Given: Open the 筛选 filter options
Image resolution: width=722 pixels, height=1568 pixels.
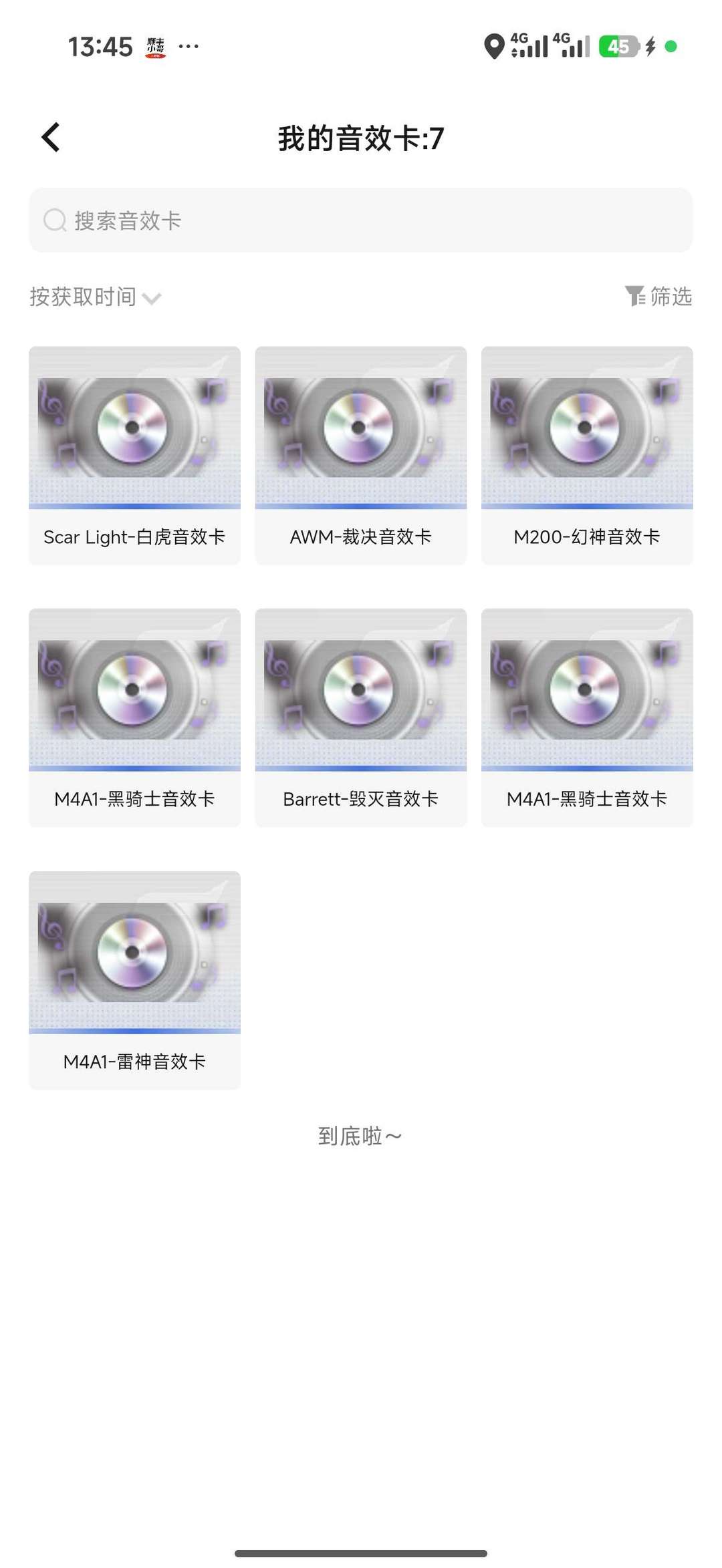Looking at the screenshot, I should tap(658, 296).
